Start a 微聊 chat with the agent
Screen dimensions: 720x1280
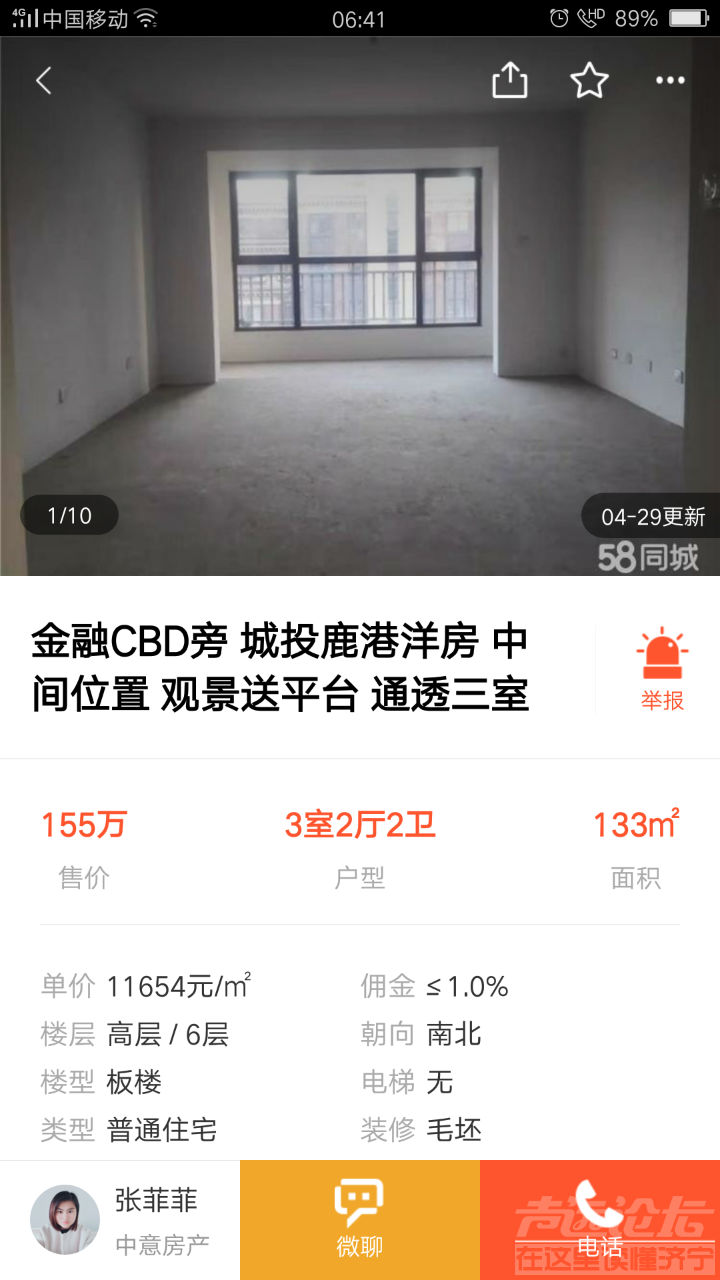[x=359, y=1220]
